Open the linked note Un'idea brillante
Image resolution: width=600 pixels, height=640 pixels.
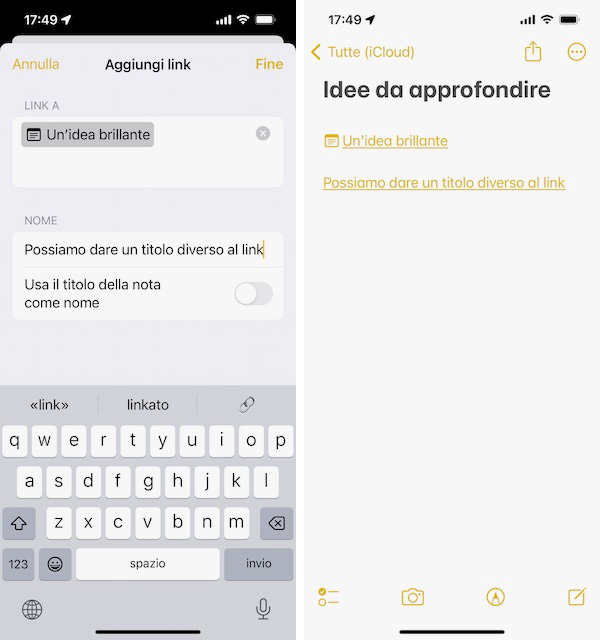tap(394, 141)
